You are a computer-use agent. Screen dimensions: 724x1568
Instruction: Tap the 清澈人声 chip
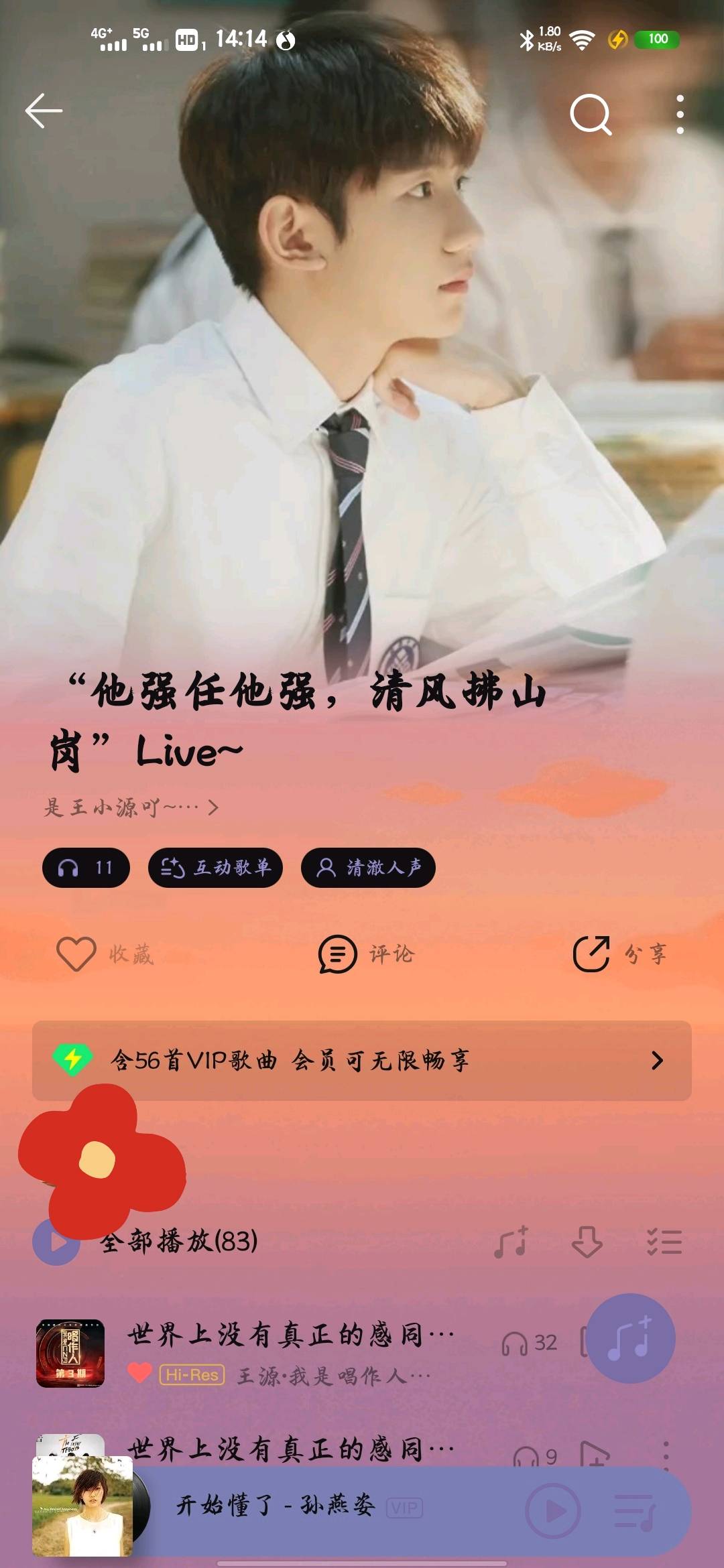(368, 868)
